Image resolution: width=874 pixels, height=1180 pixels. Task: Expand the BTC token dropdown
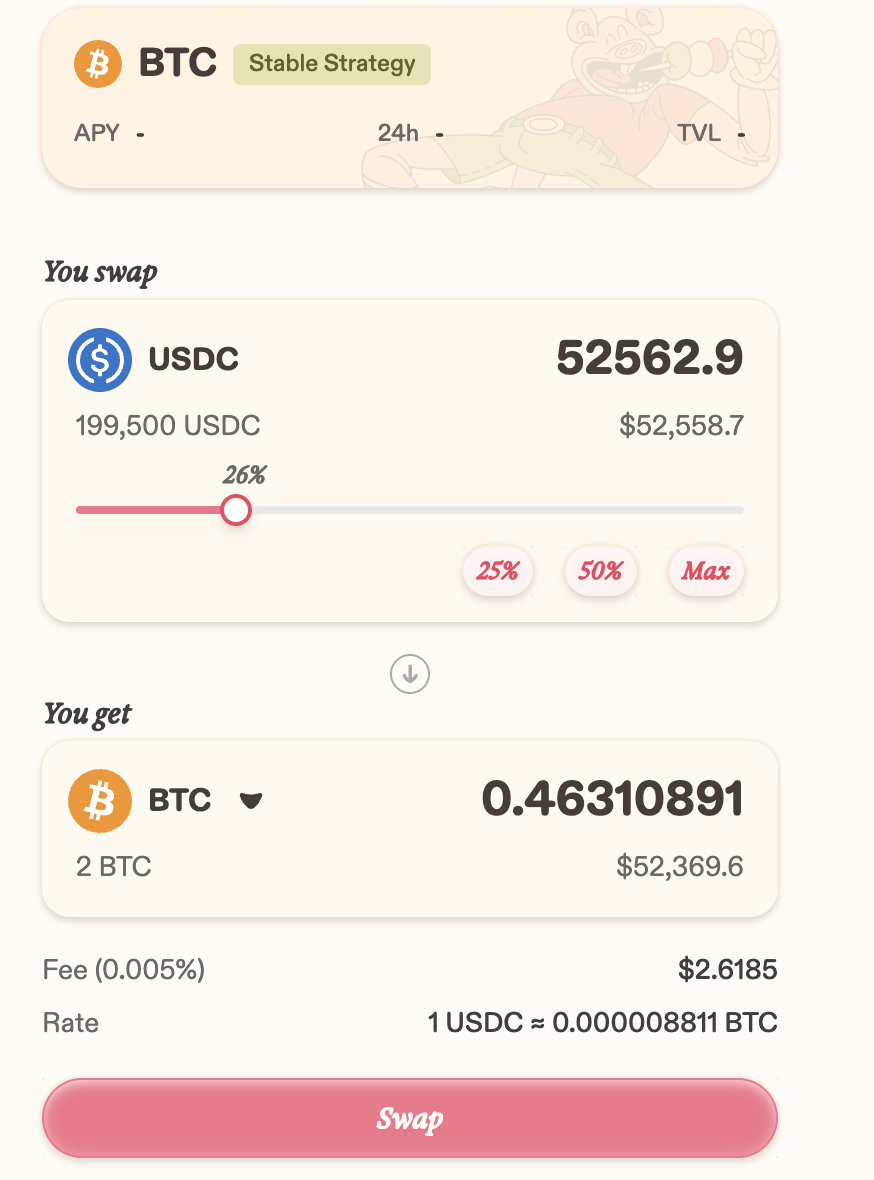coord(251,800)
